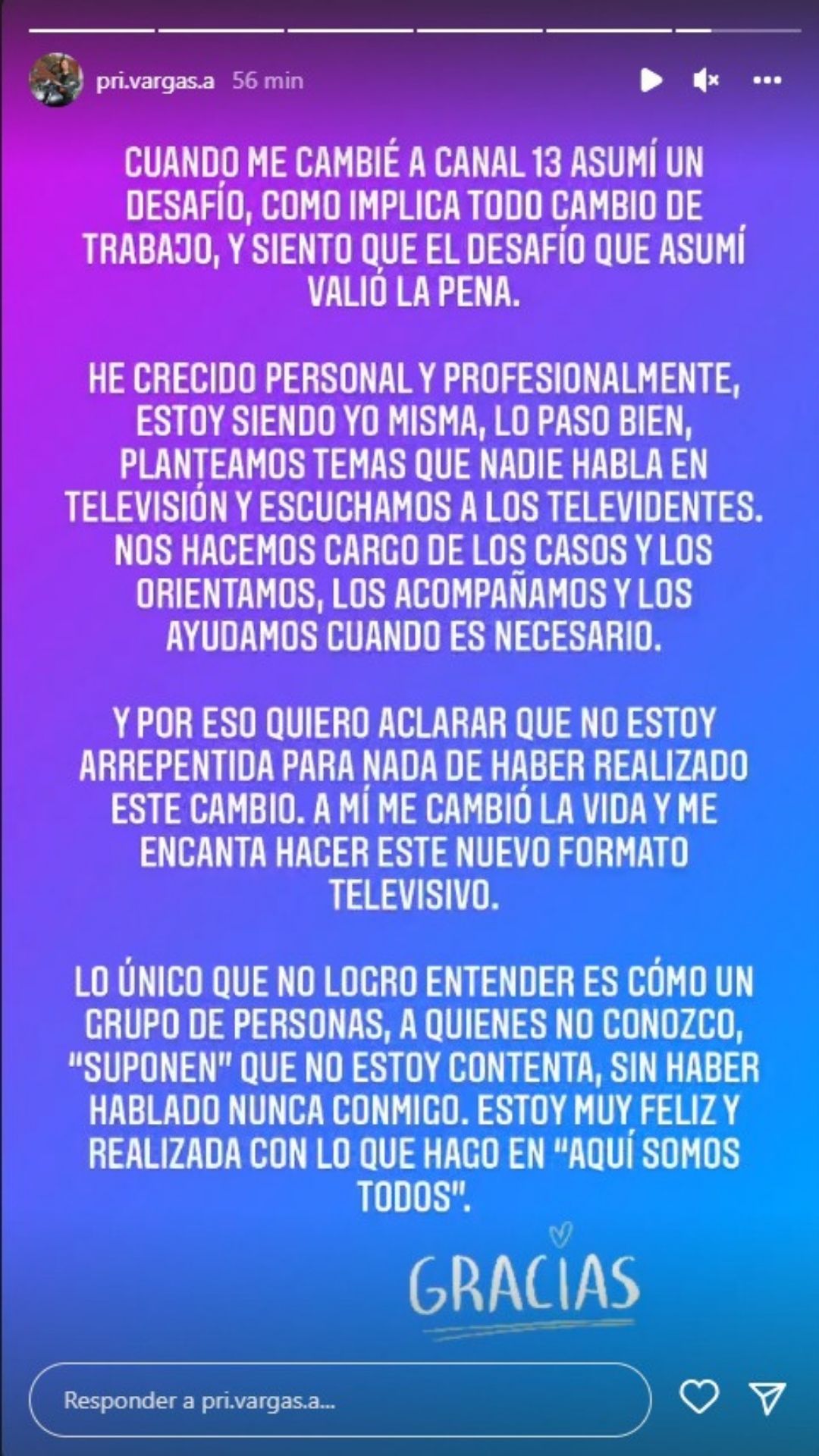Tap the pri.vargas.a username
This screenshot has width=819, height=1456.
[x=155, y=80]
